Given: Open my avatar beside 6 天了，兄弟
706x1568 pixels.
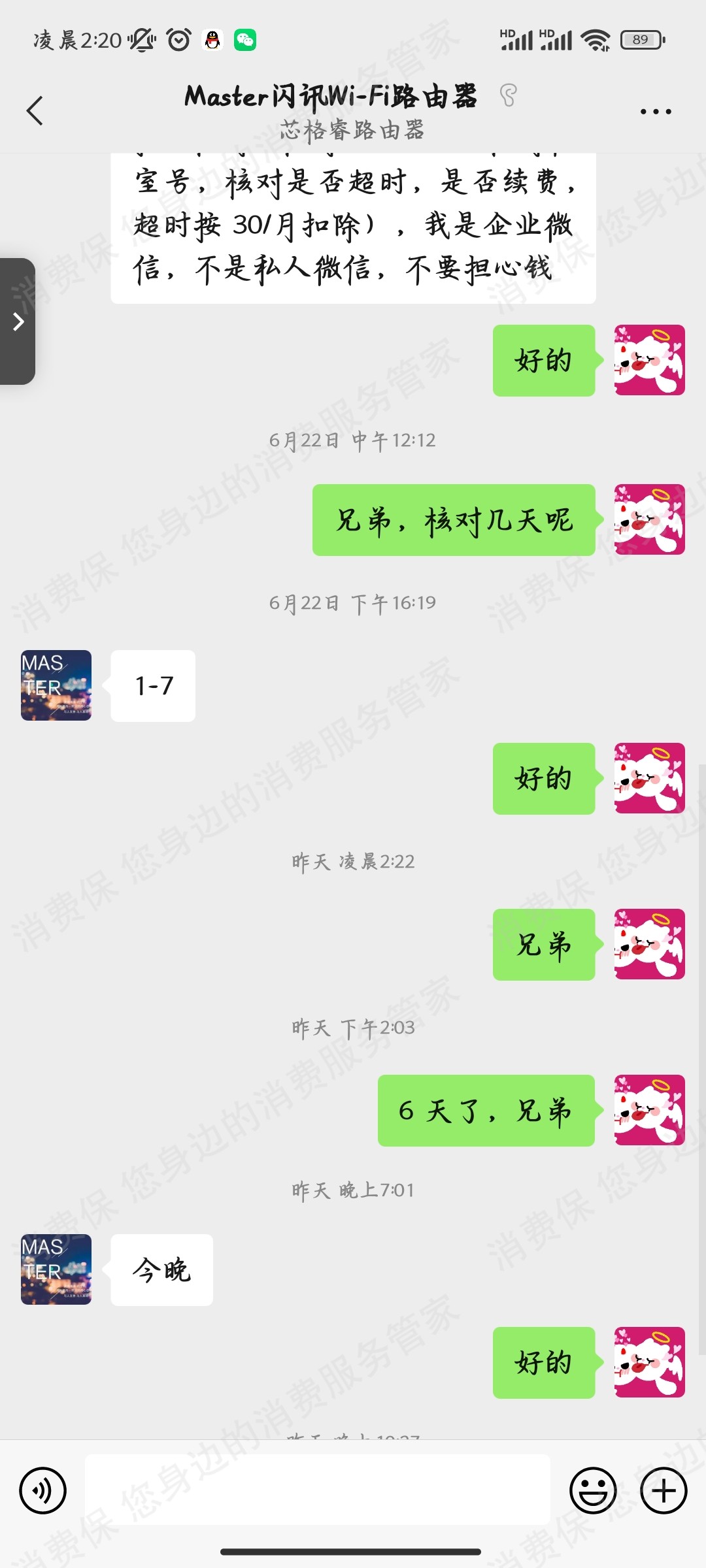Looking at the screenshot, I should (x=649, y=1110).
